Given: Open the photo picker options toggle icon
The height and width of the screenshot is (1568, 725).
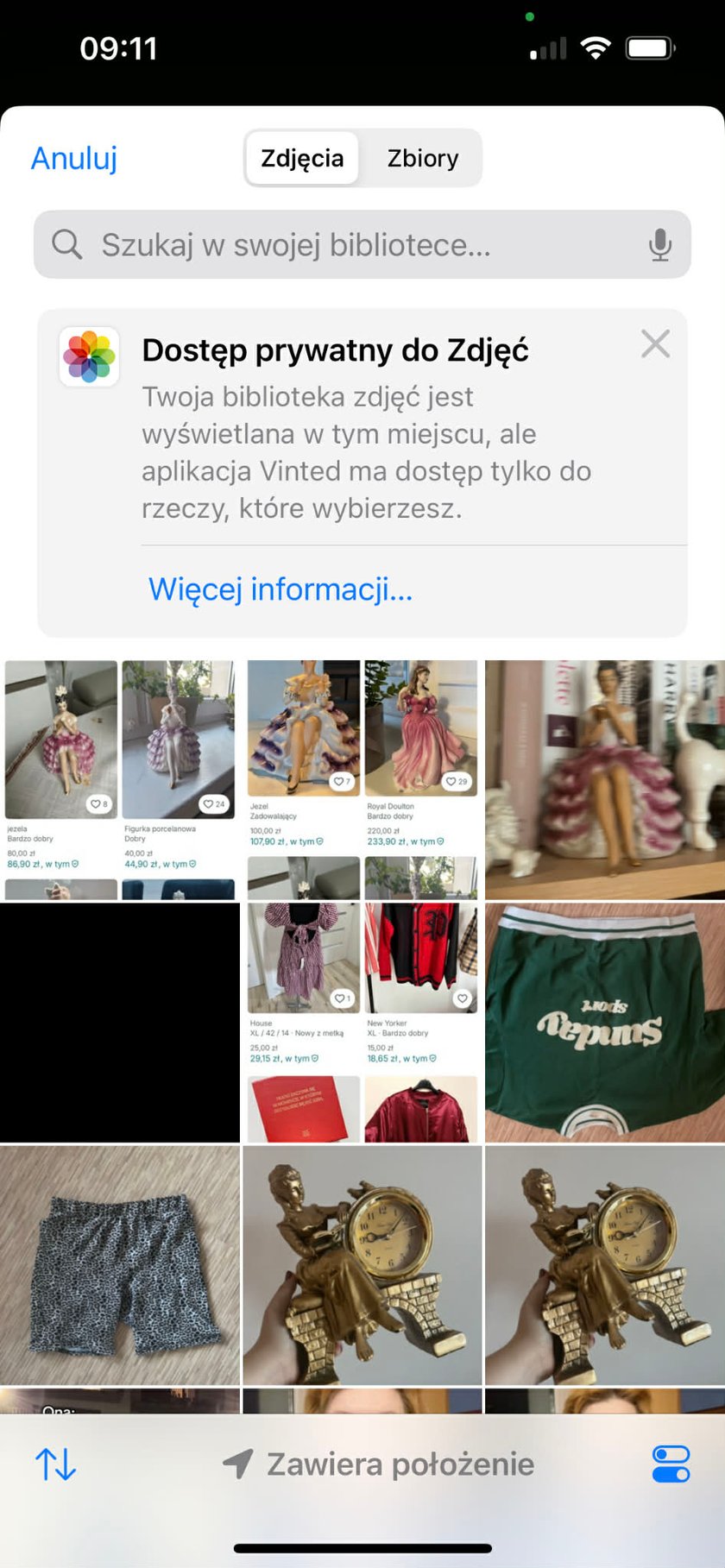Looking at the screenshot, I should (x=671, y=1464).
